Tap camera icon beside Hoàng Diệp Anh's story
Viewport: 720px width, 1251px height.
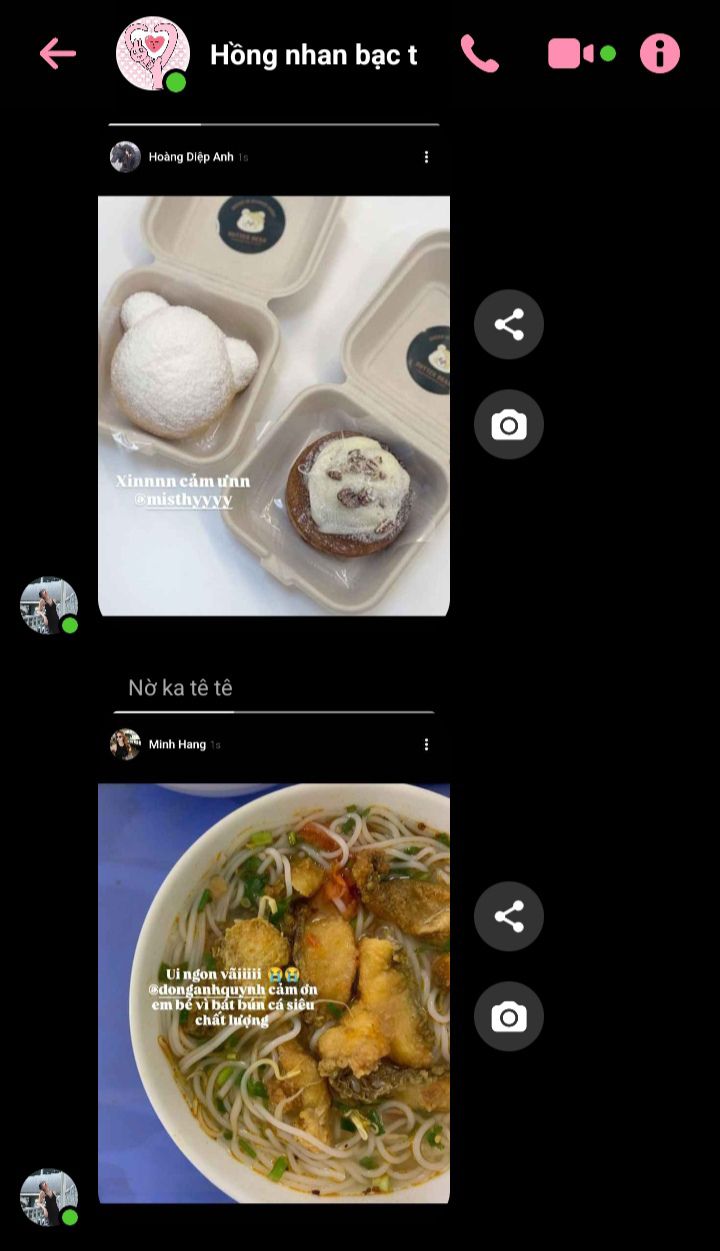[509, 425]
